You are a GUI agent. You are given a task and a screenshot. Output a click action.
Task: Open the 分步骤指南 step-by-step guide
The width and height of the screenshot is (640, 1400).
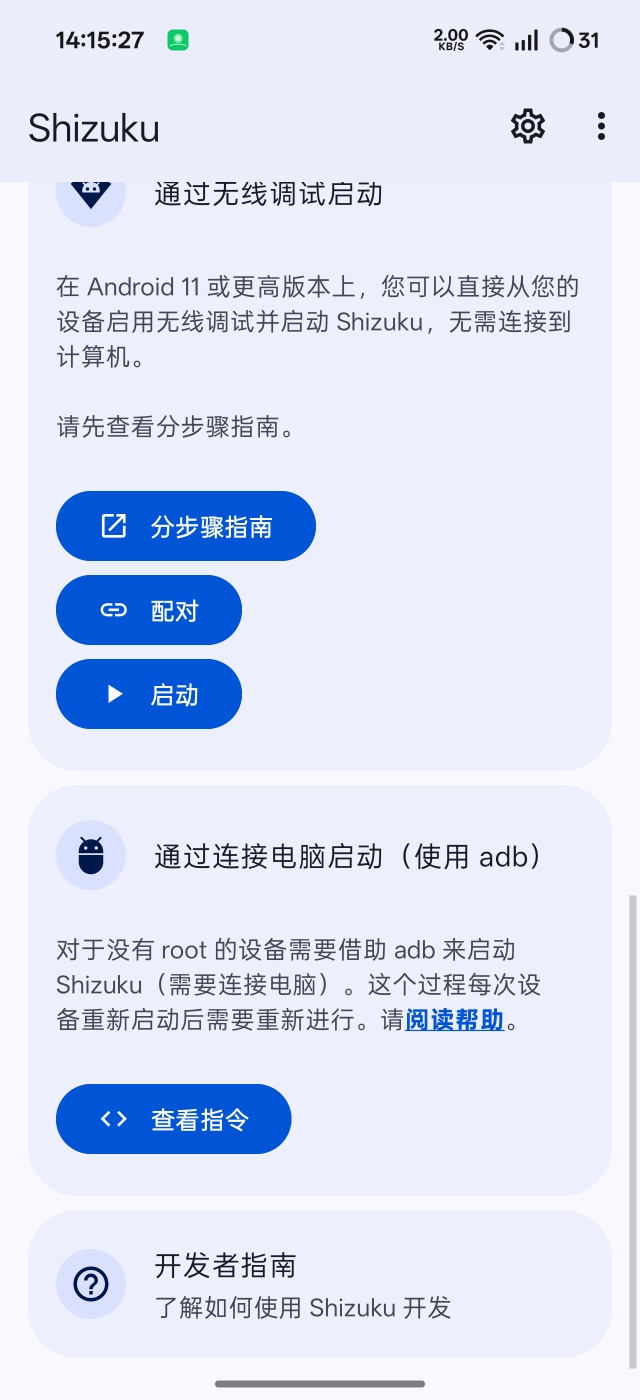coord(186,526)
